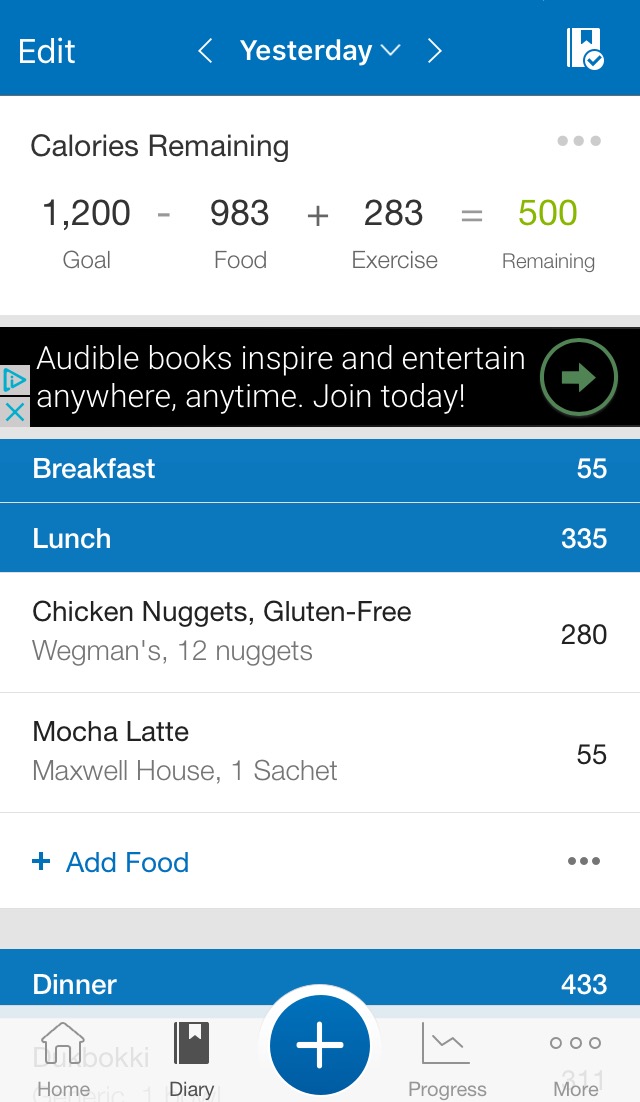Open Calories Remaining options menu

coord(579,141)
